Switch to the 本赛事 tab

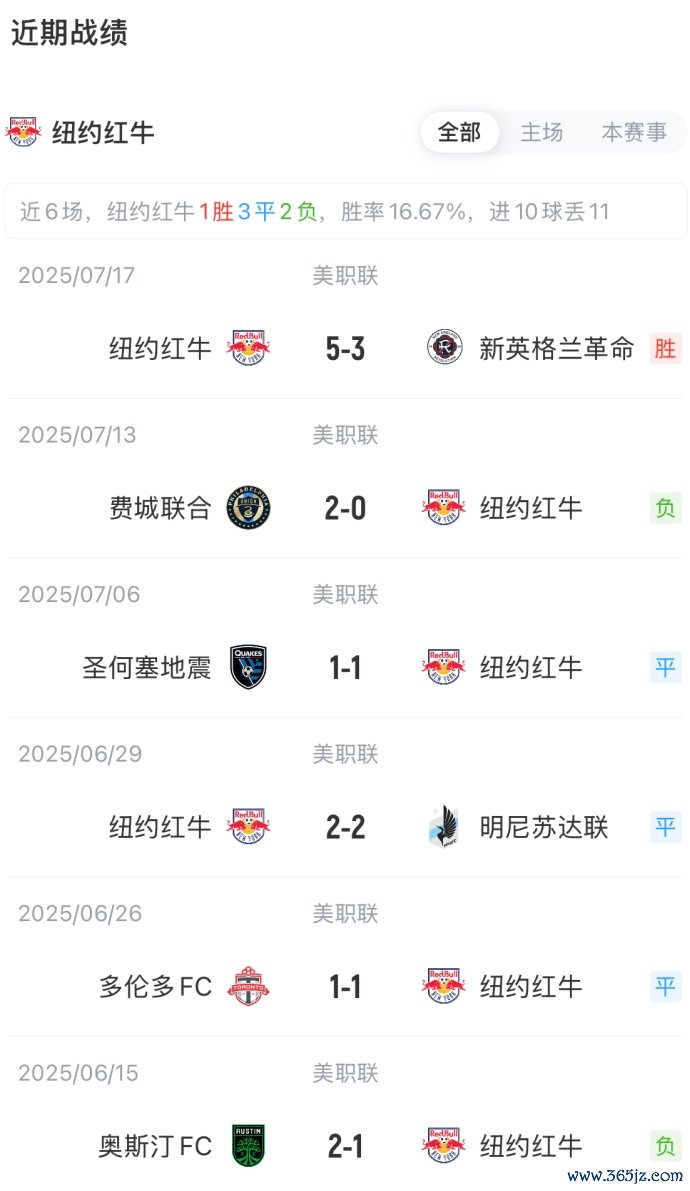tap(634, 132)
